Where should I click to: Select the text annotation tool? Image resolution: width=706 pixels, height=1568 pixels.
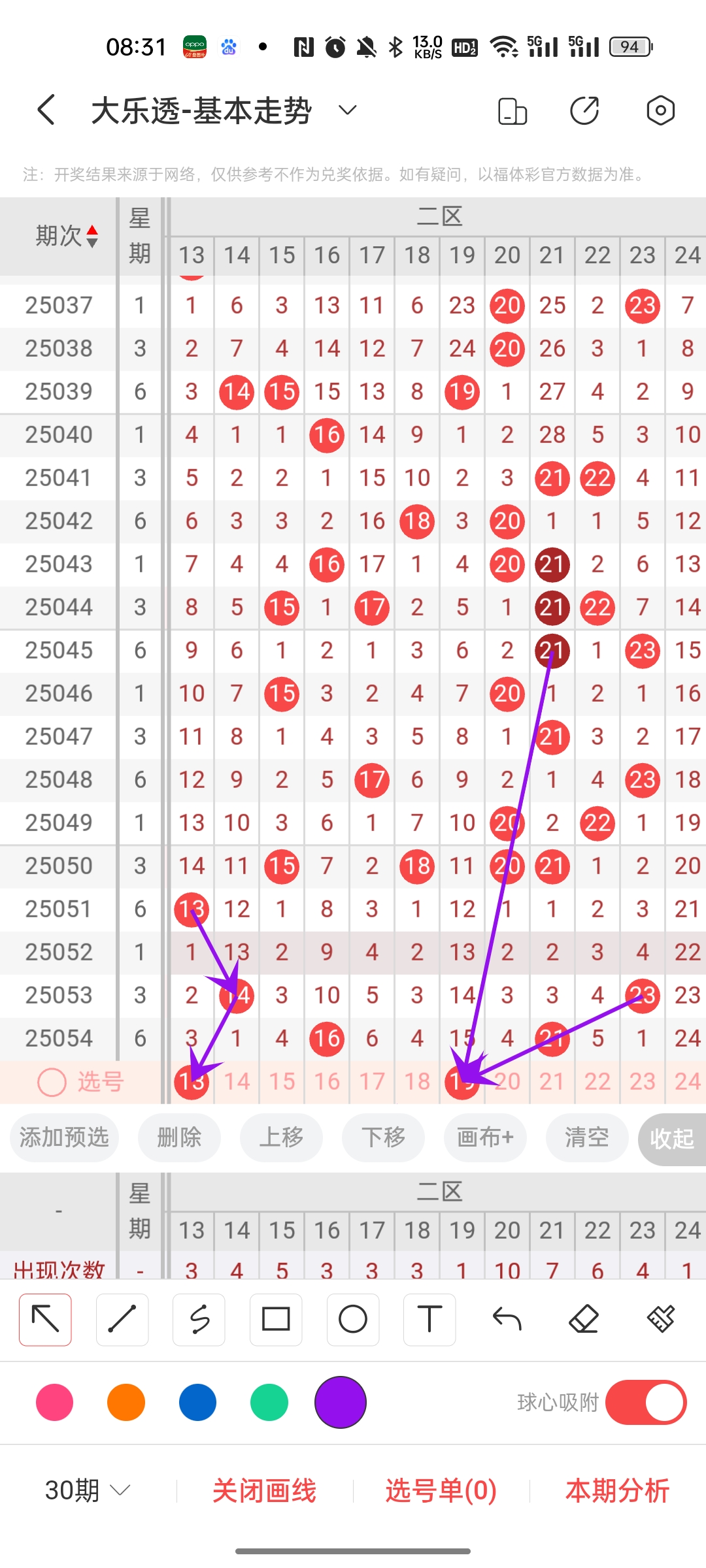(x=429, y=1319)
